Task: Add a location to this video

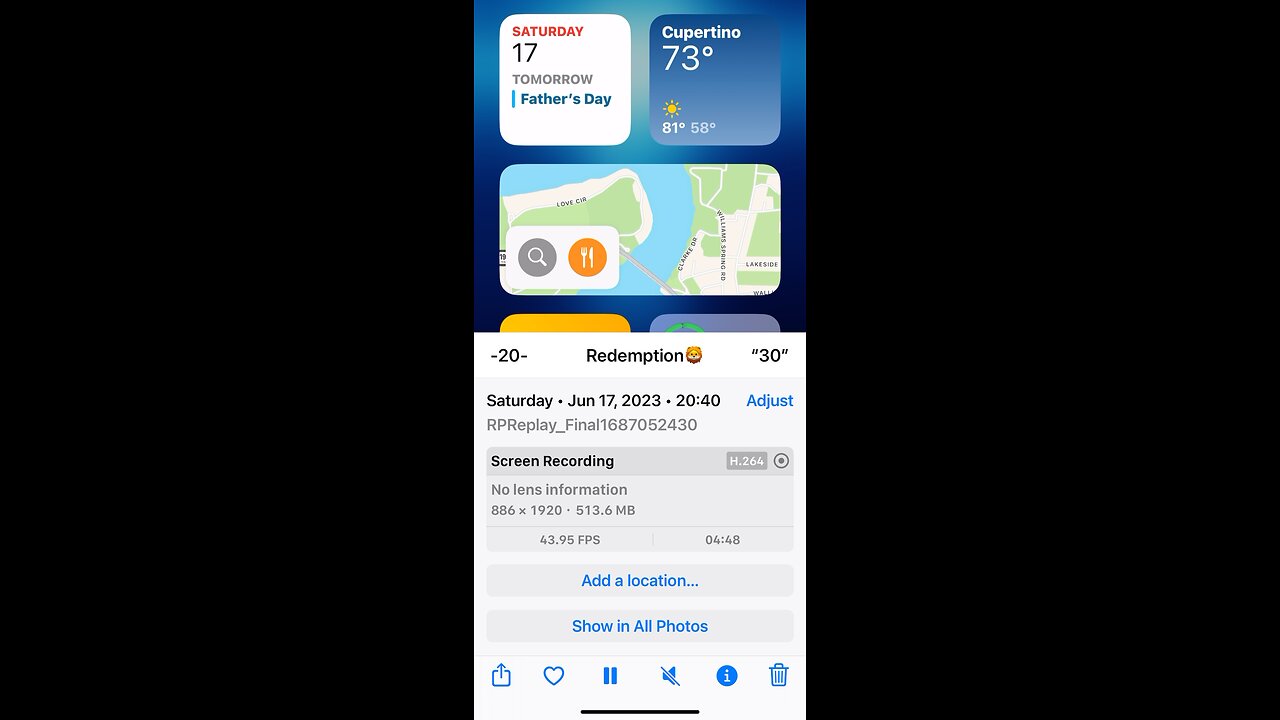Action: (x=640, y=580)
